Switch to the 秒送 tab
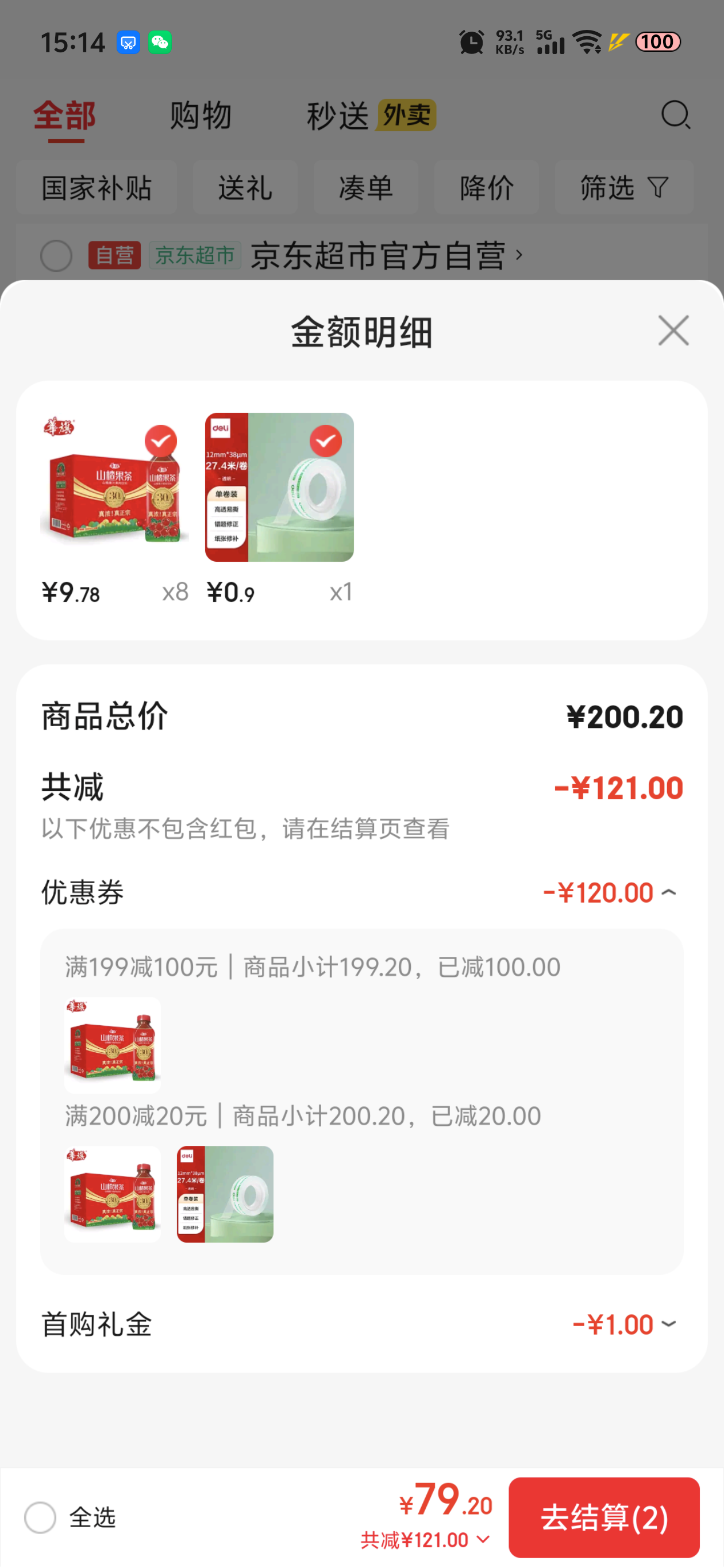 [x=339, y=114]
